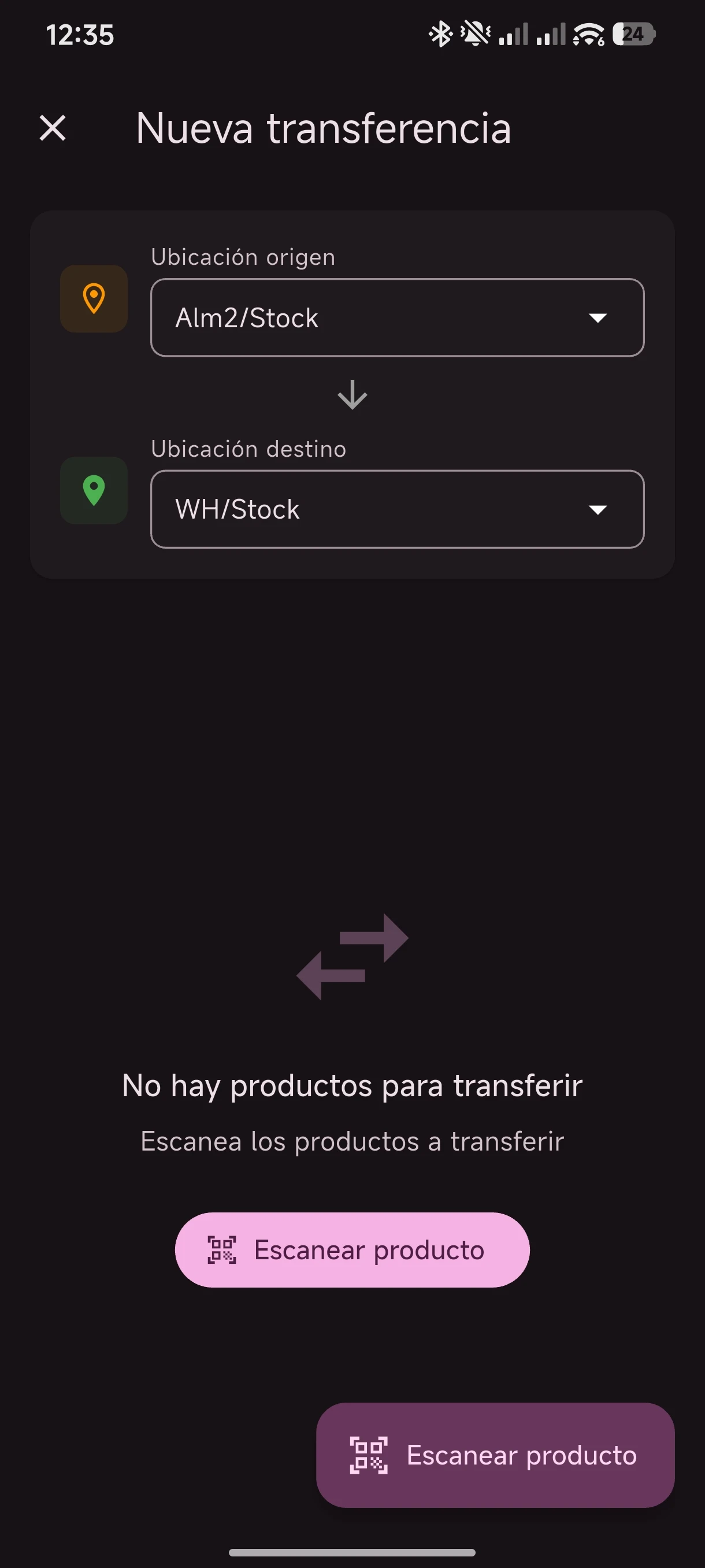The height and width of the screenshot is (1568, 705).
Task: Tap the Ubicación origen field label
Action: coord(243,257)
